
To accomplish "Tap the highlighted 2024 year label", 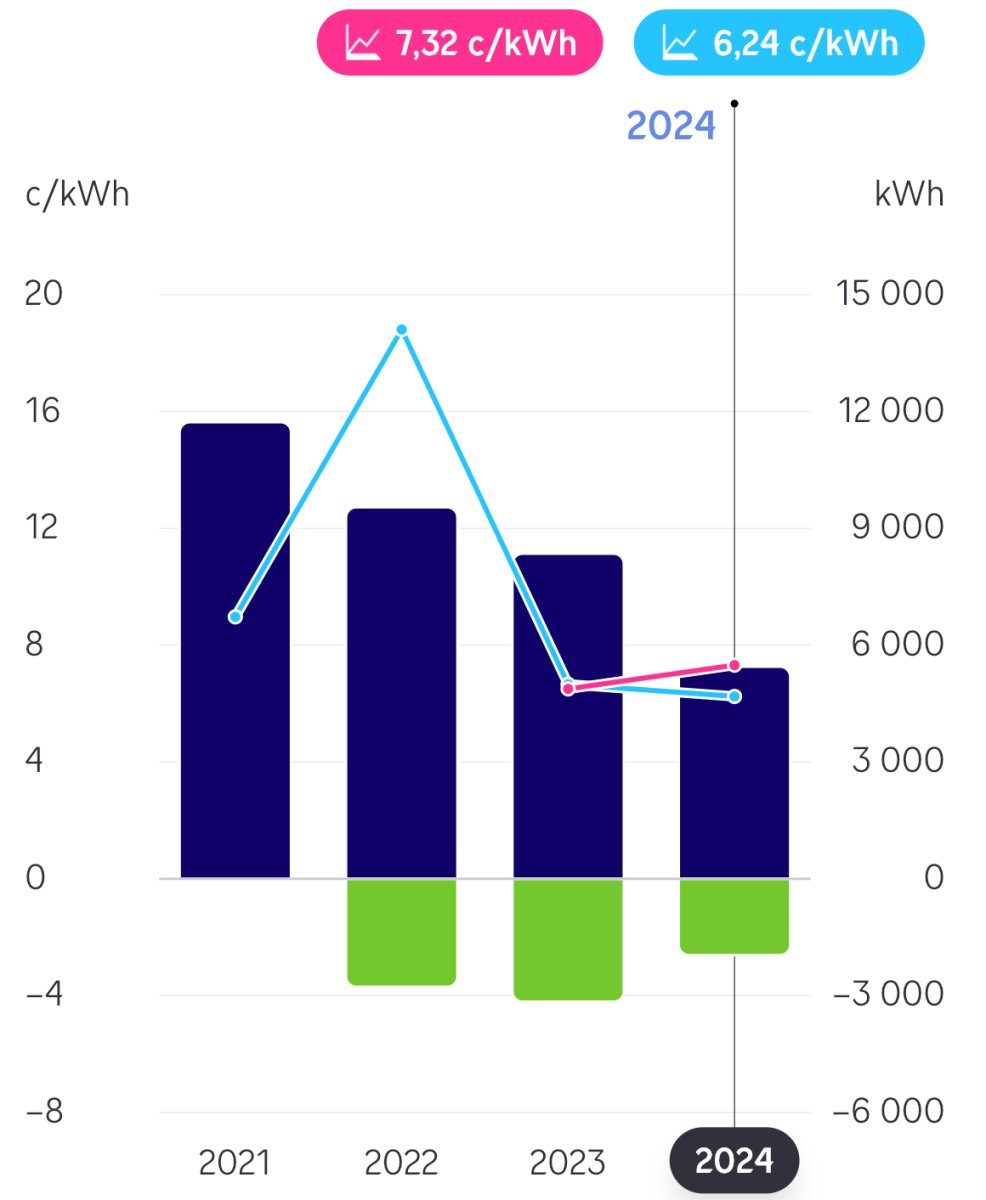I will (734, 1160).
